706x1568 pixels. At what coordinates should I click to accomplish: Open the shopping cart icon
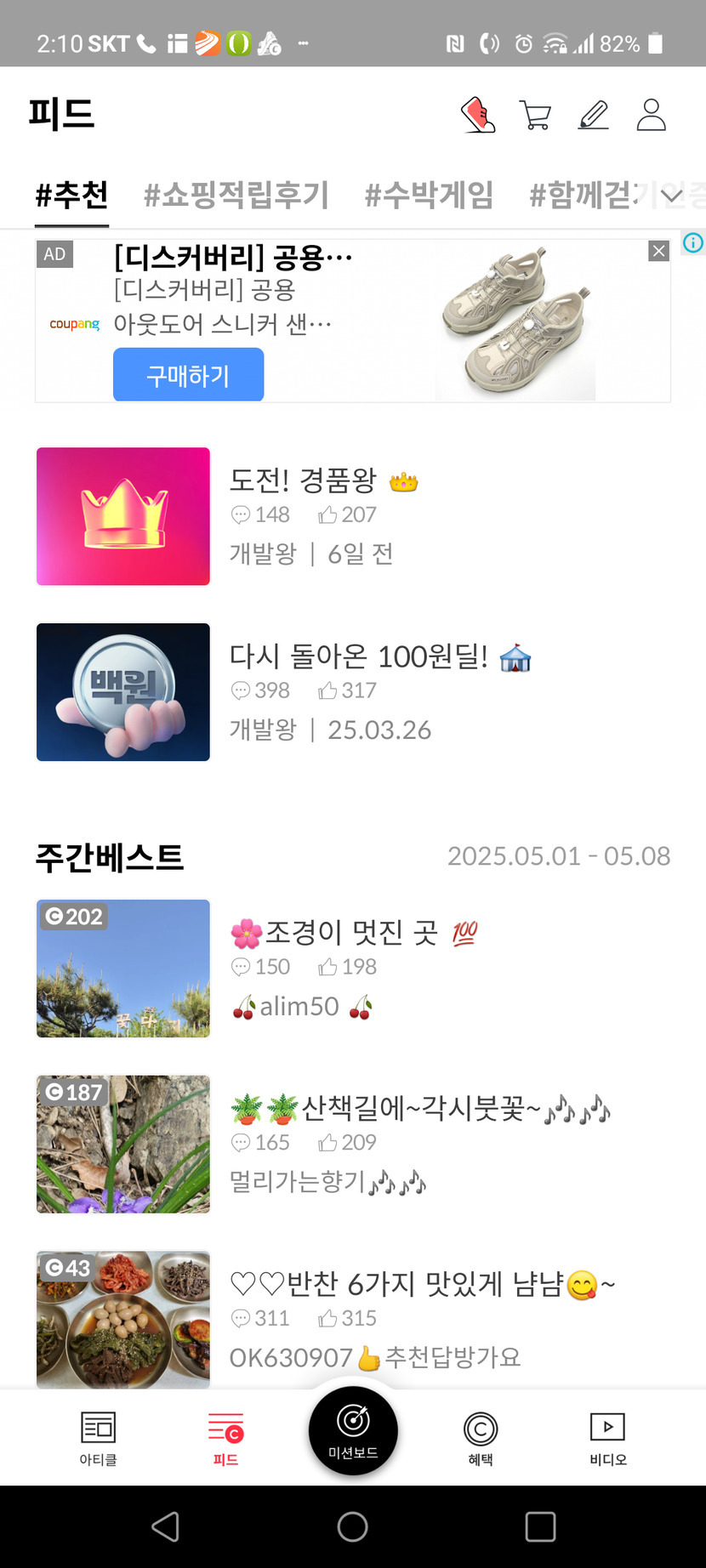[535, 115]
